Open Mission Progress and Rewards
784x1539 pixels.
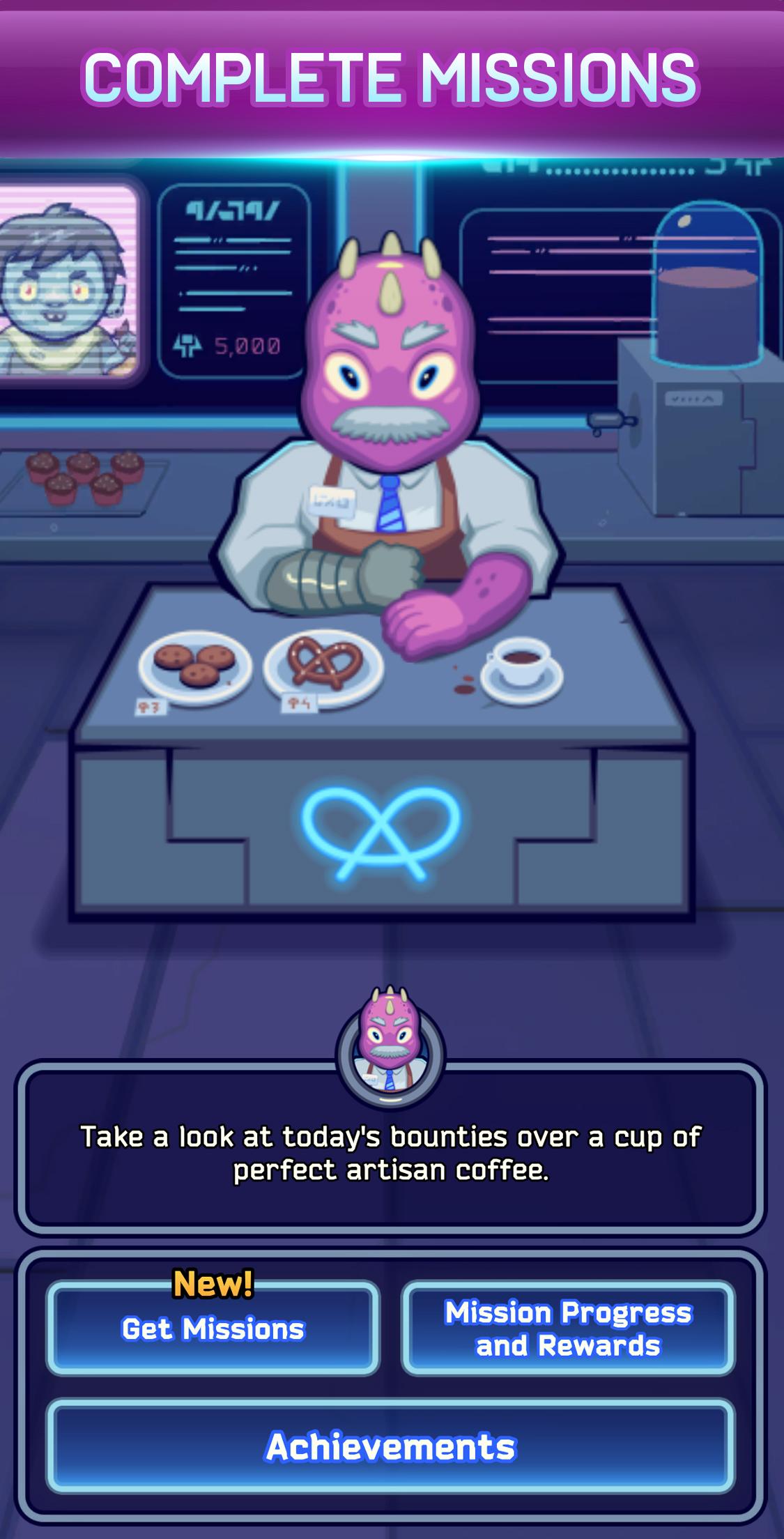(568, 1329)
